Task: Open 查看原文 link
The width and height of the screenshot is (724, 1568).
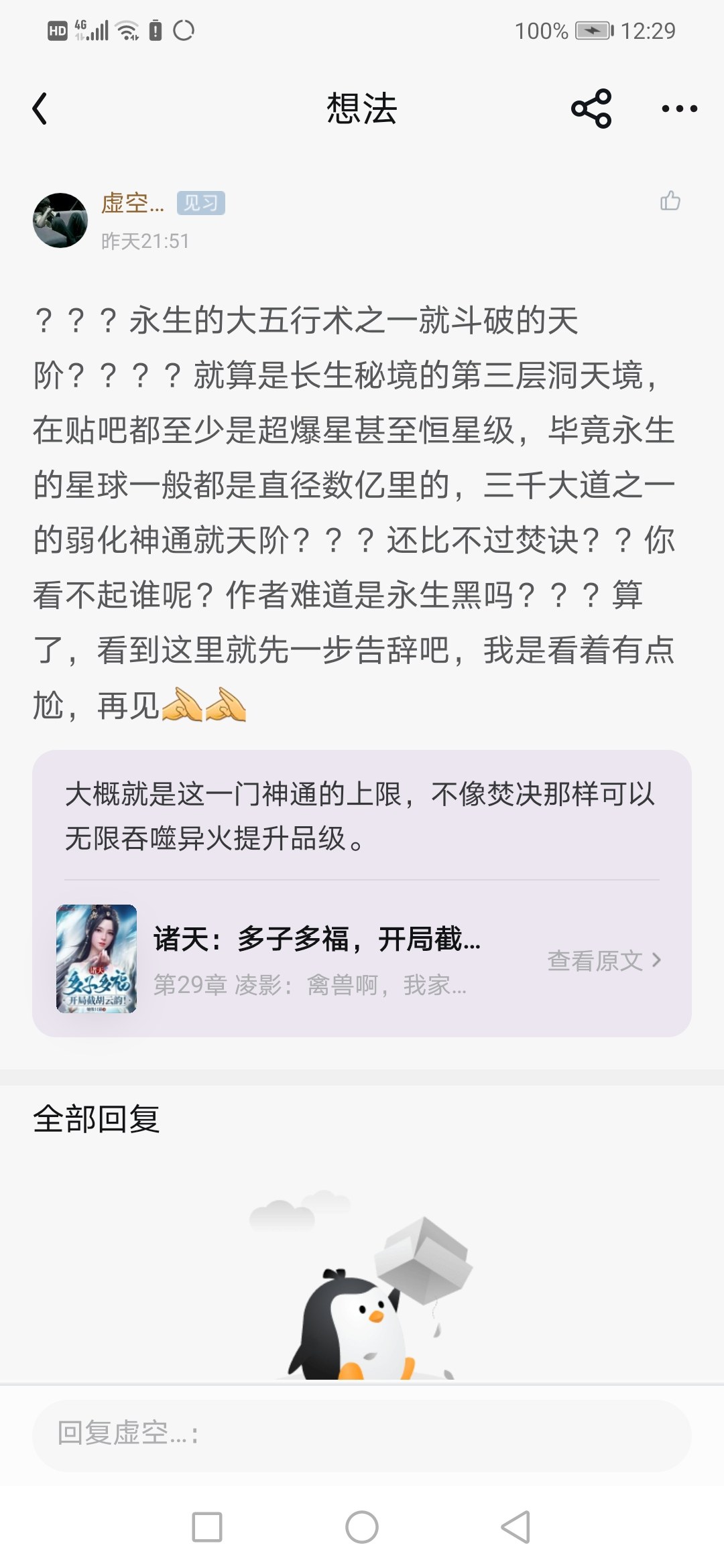Action: (604, 961)
